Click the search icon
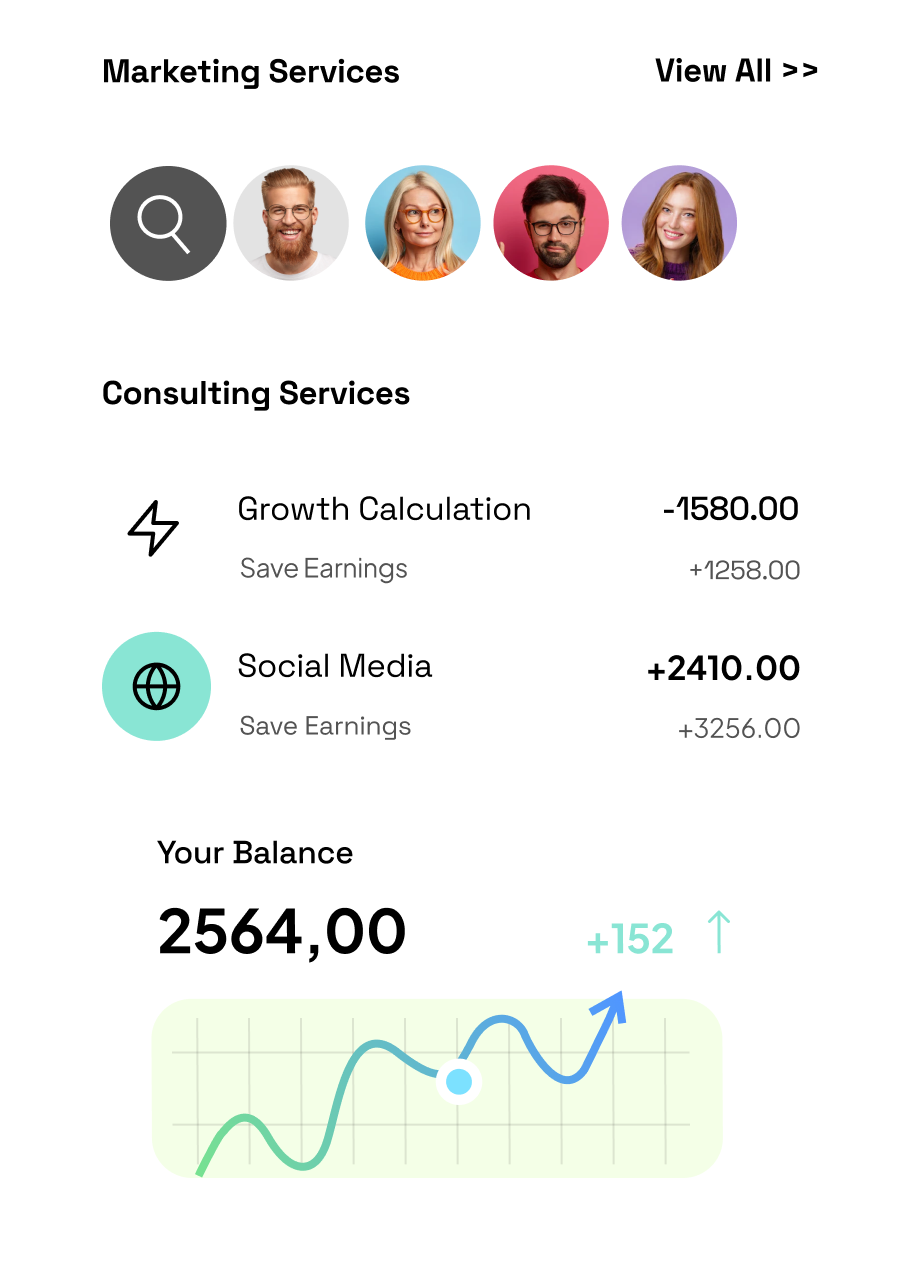Screen dimensions: 900x1288 pyautogui.click(x=168, y=222)
